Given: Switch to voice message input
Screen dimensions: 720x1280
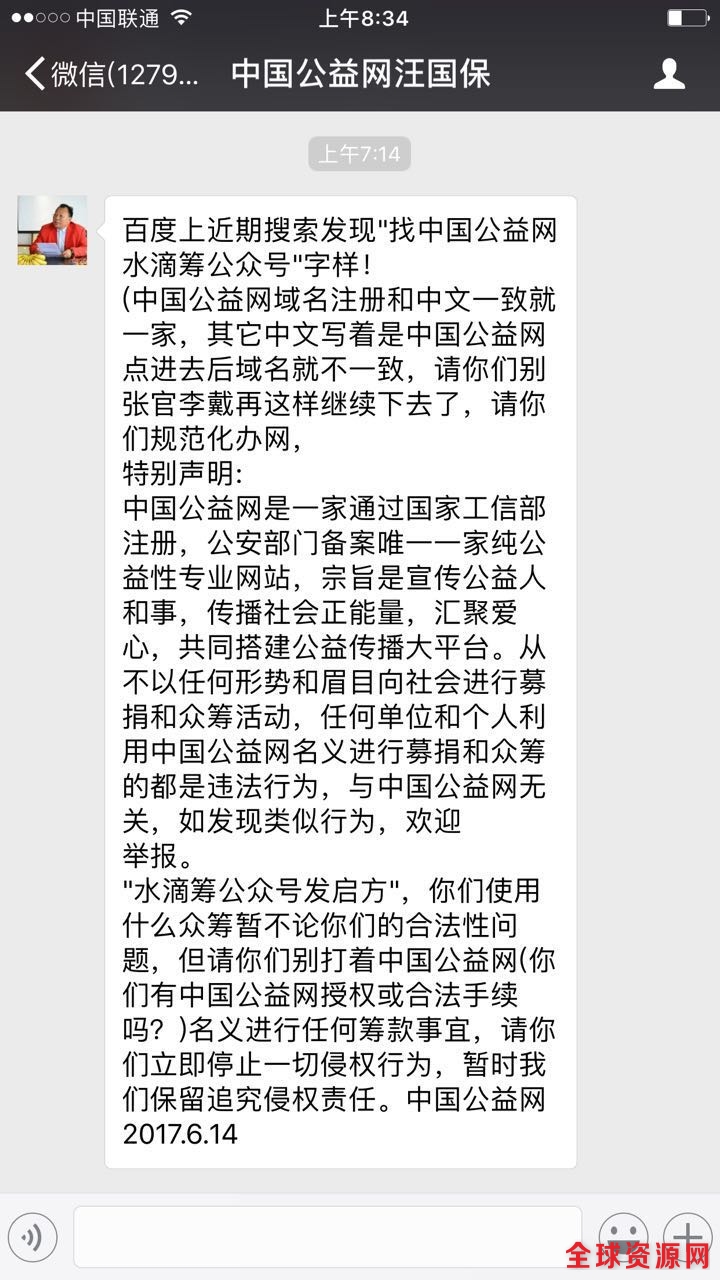Looking at the screenshot, I should coord(33,1239).
